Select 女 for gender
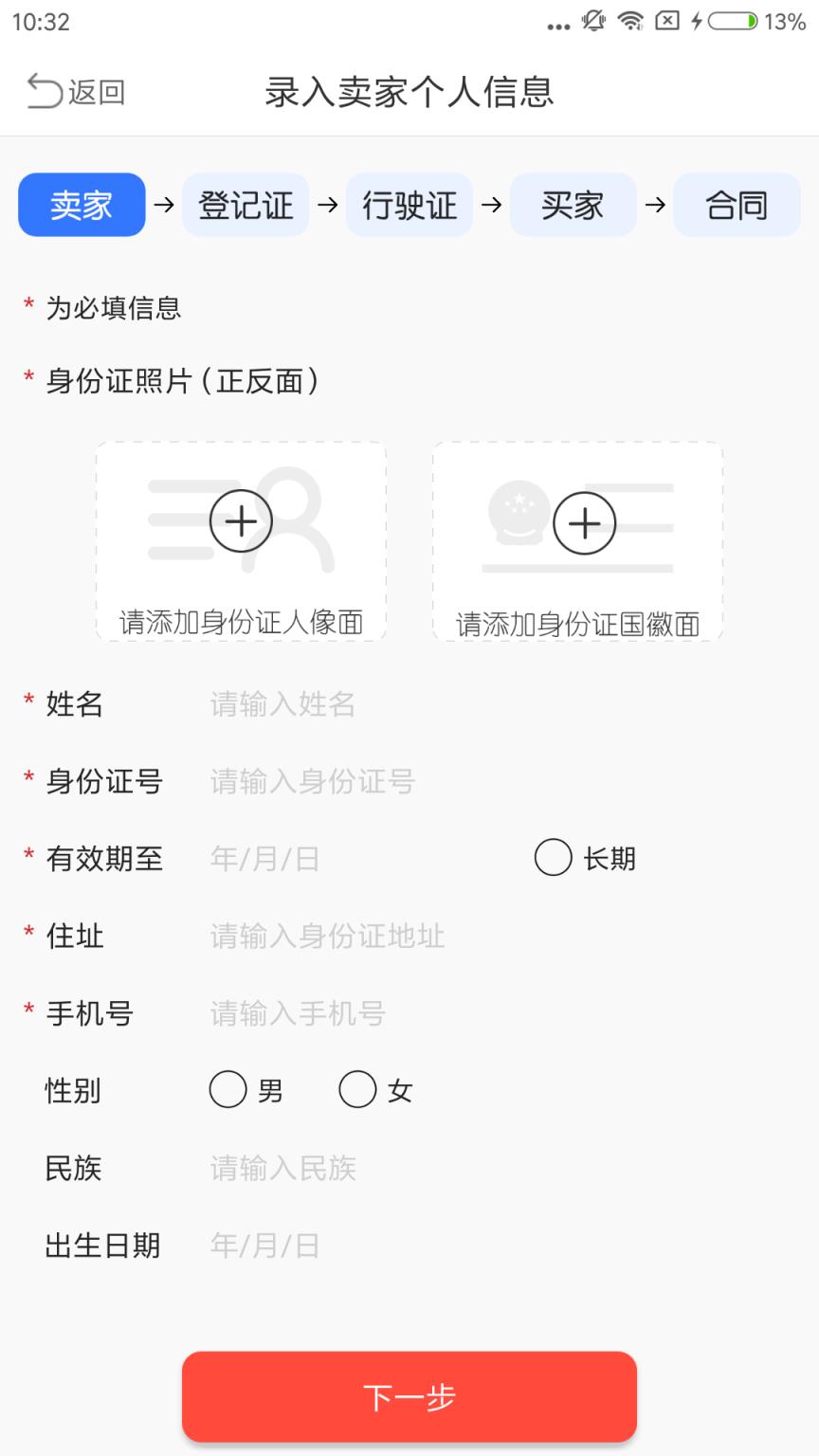The width and height of the screenshot is (819, 1456). click(x=358, y=1090)
